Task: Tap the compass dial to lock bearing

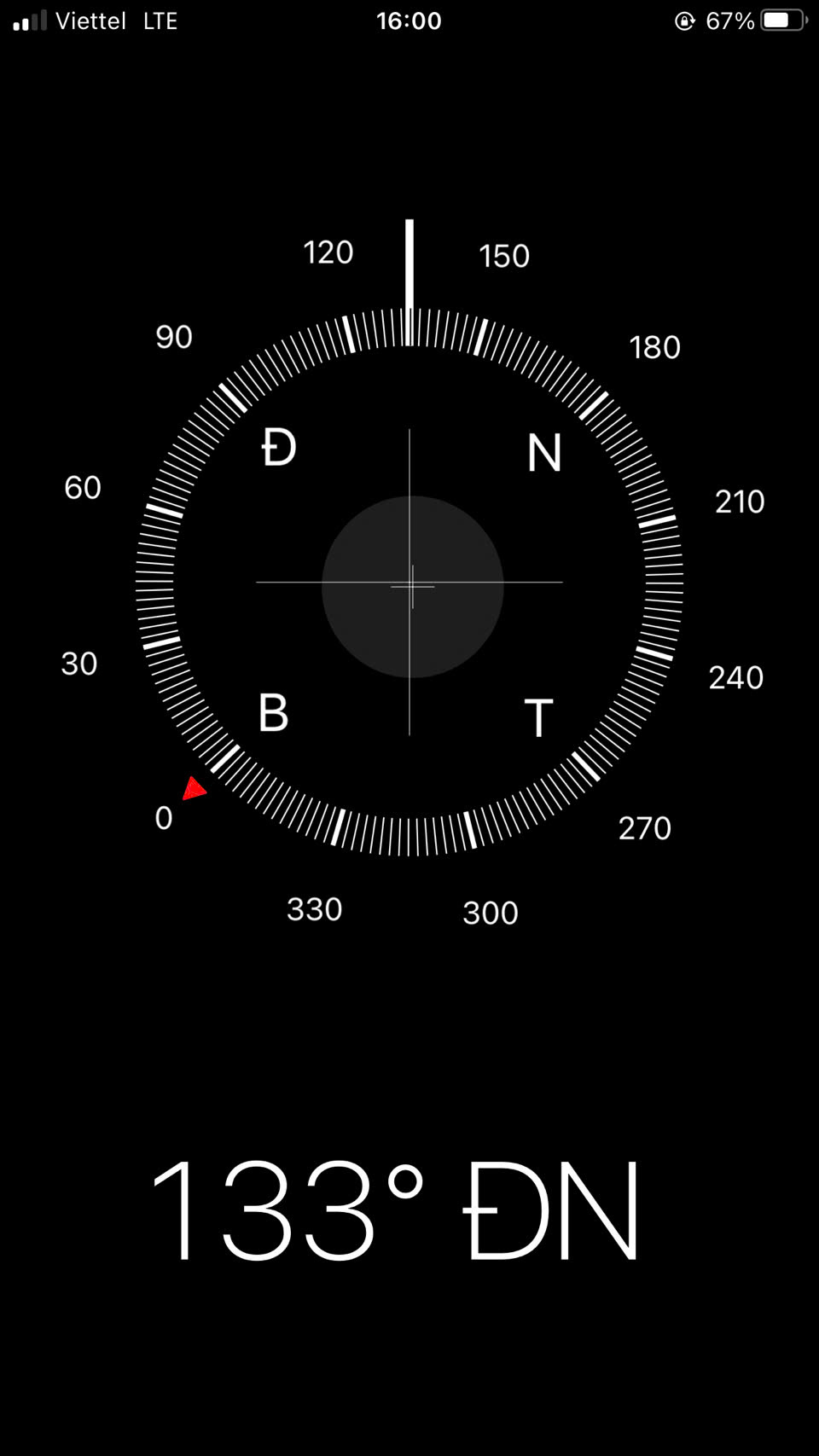Action: pos(409,582)
